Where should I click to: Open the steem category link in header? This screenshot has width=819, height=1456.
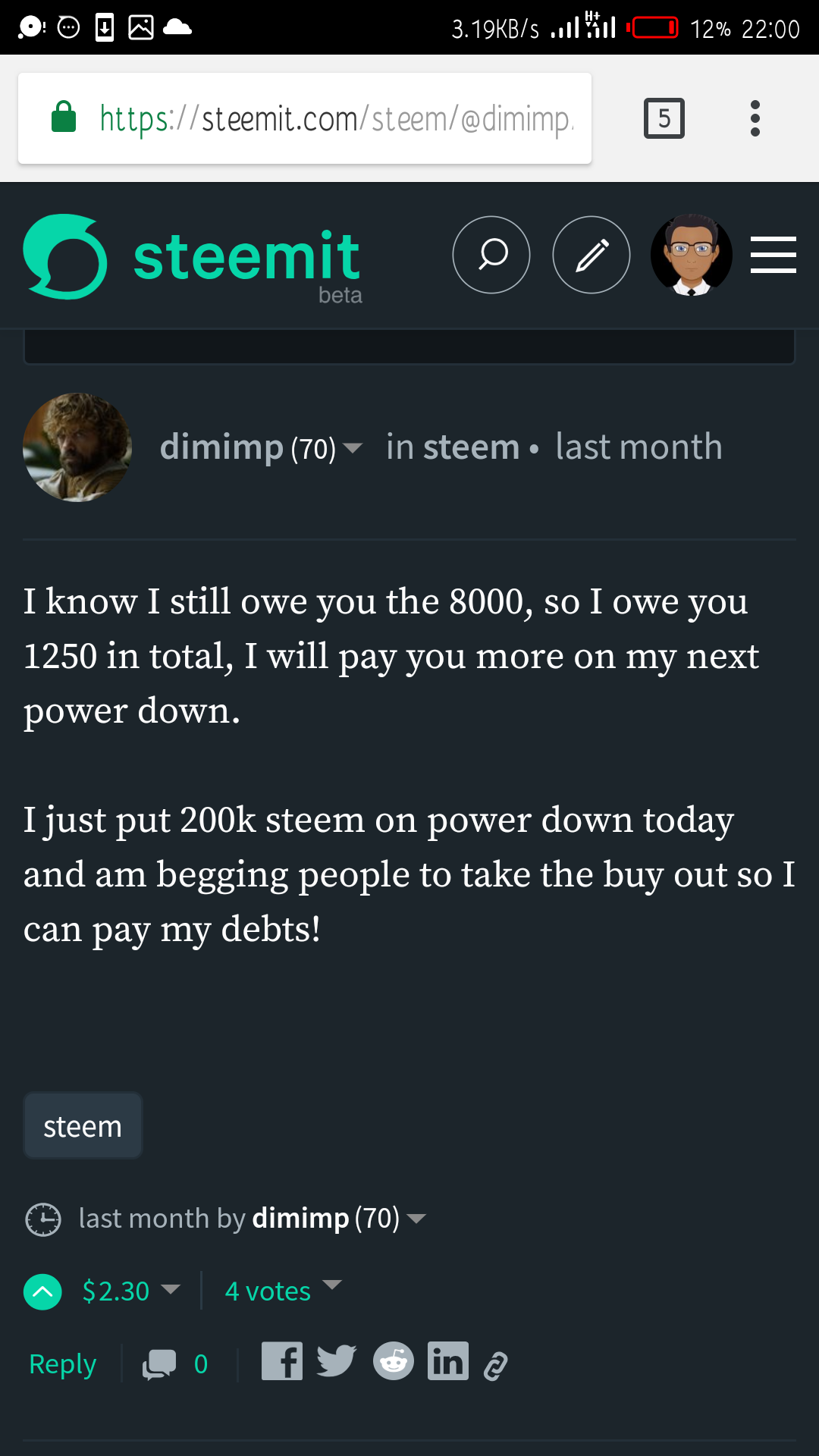[471, 447]
